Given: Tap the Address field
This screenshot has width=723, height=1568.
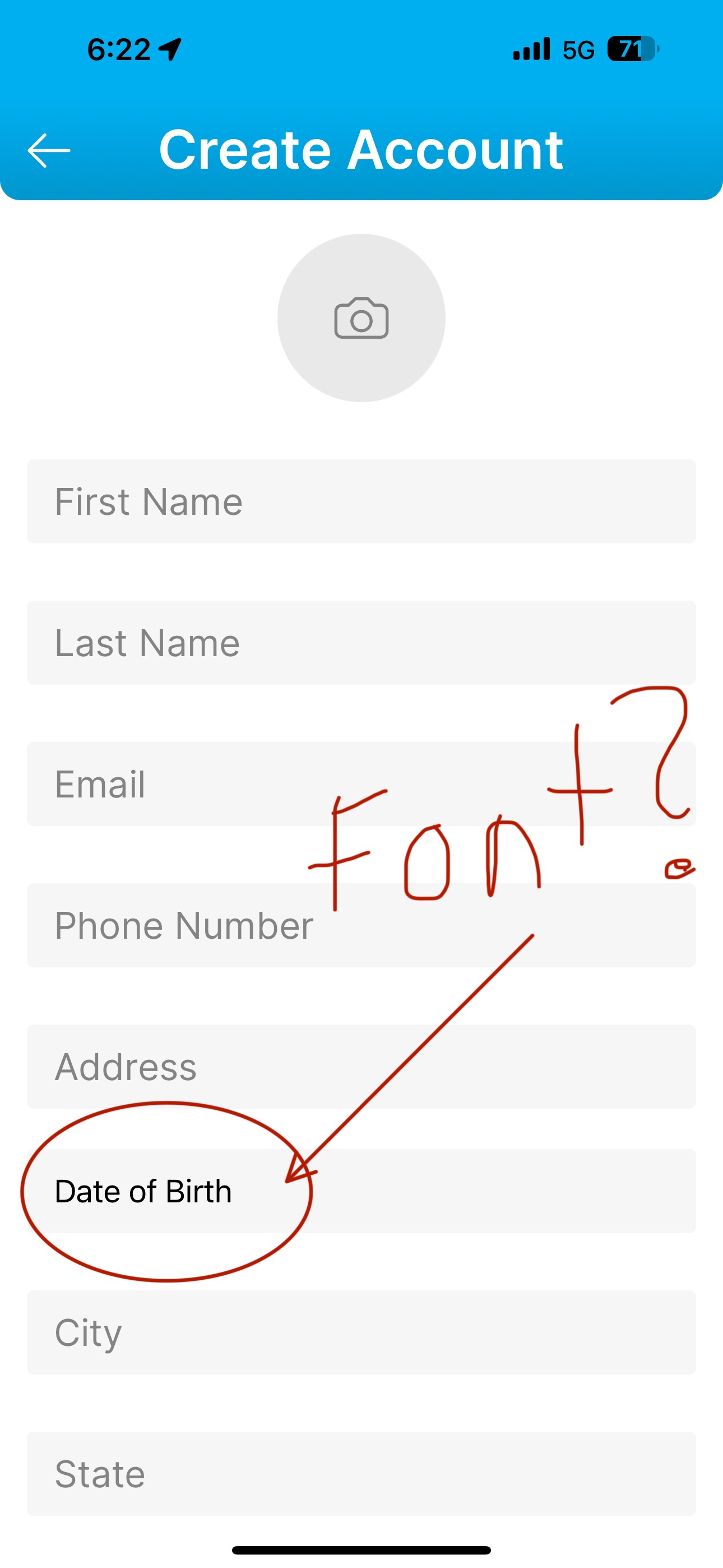Looking at the screenshot, I should point(361,1066).
